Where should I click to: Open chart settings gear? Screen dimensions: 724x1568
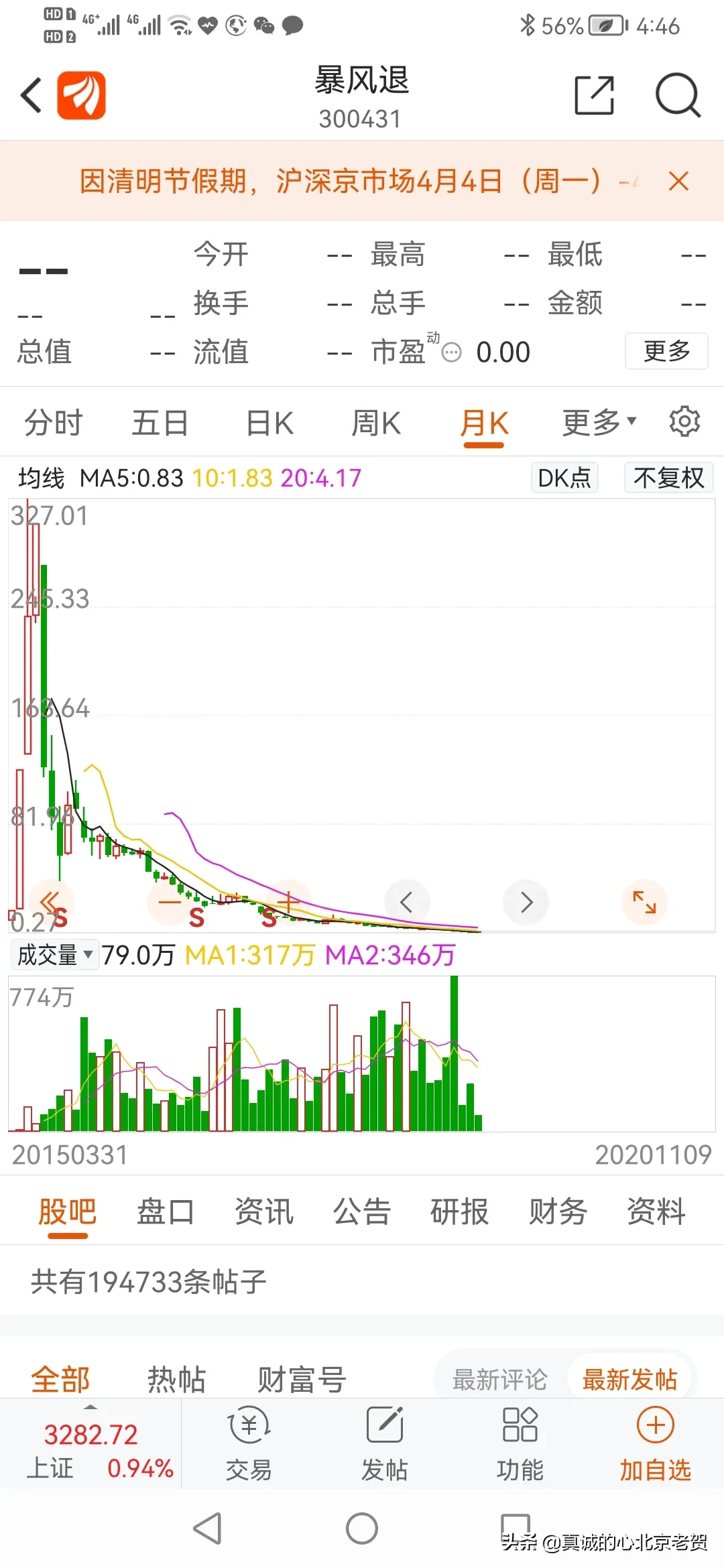(x=684, y=421)
